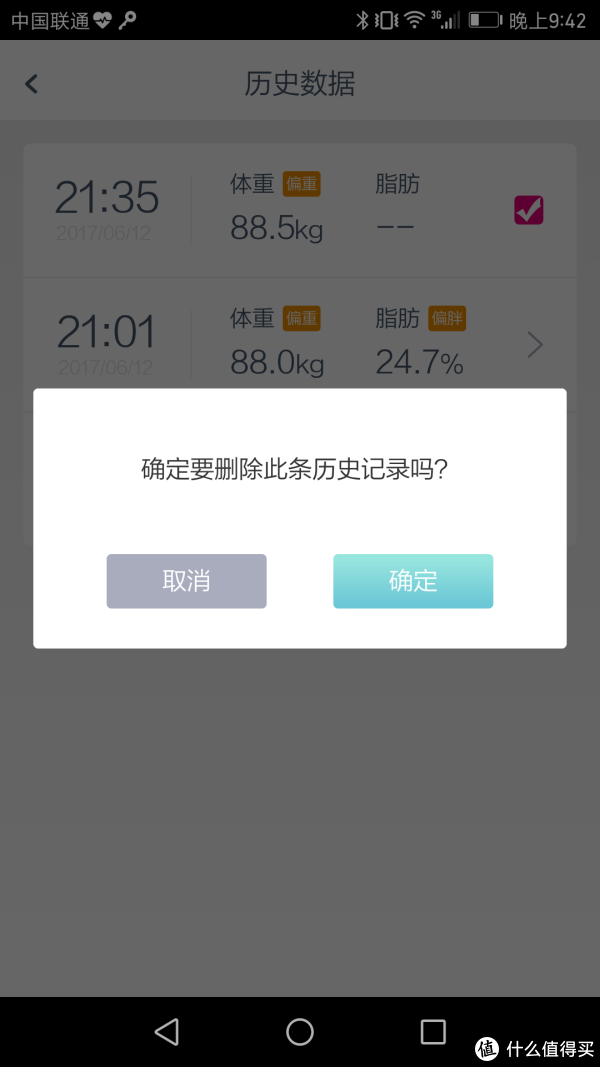Confirm deletion with 确定 button
This screenshot has height=1067, width=600.
tap(413, 581)
